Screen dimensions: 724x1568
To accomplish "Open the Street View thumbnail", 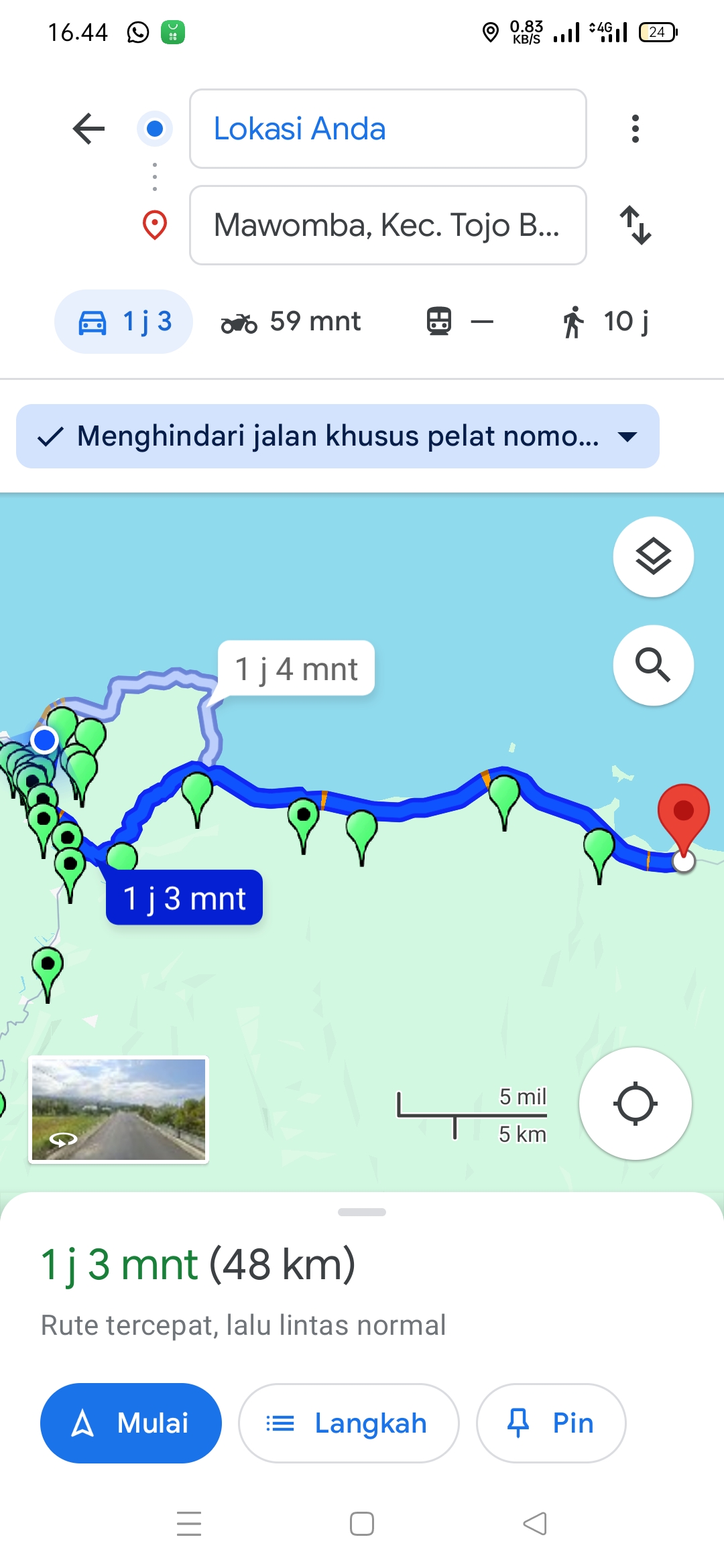I will [119, 1110].
